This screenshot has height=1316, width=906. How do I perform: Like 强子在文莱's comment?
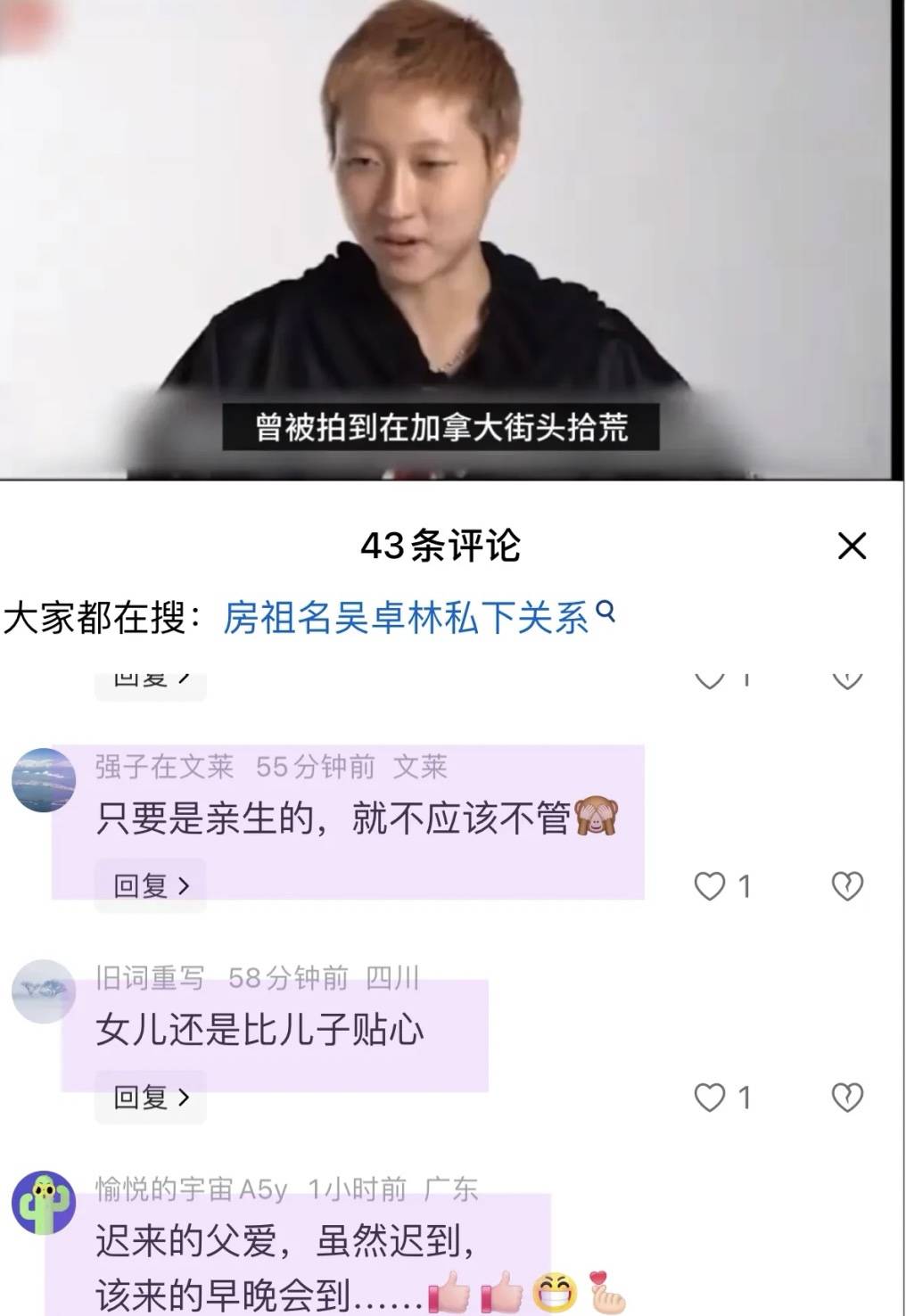point(710,886)
